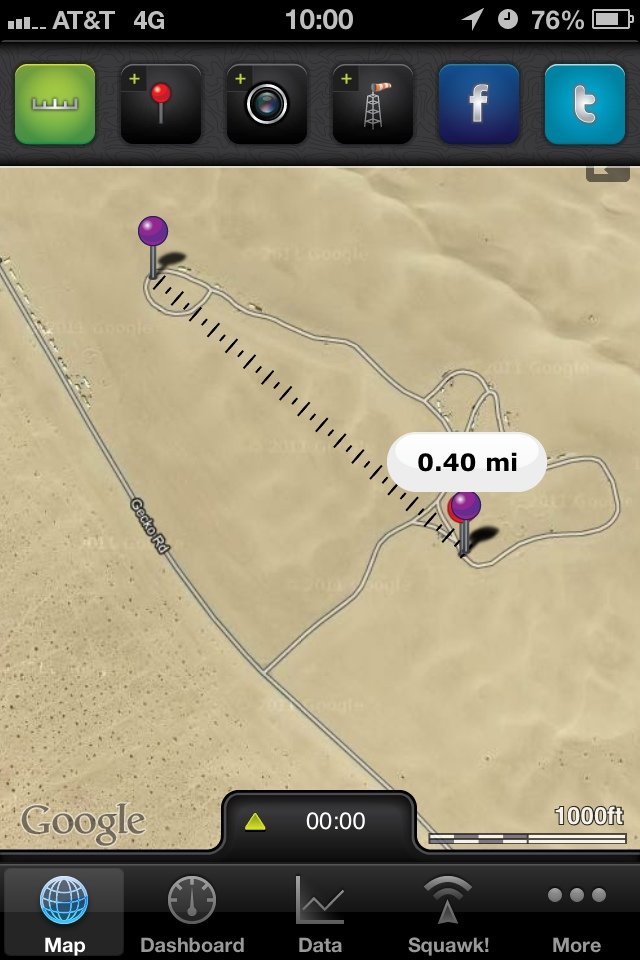Image resolution: width=640 pixels, height=960 pixels.
Task: Share to Twitter
Action: tap(584, 105)
